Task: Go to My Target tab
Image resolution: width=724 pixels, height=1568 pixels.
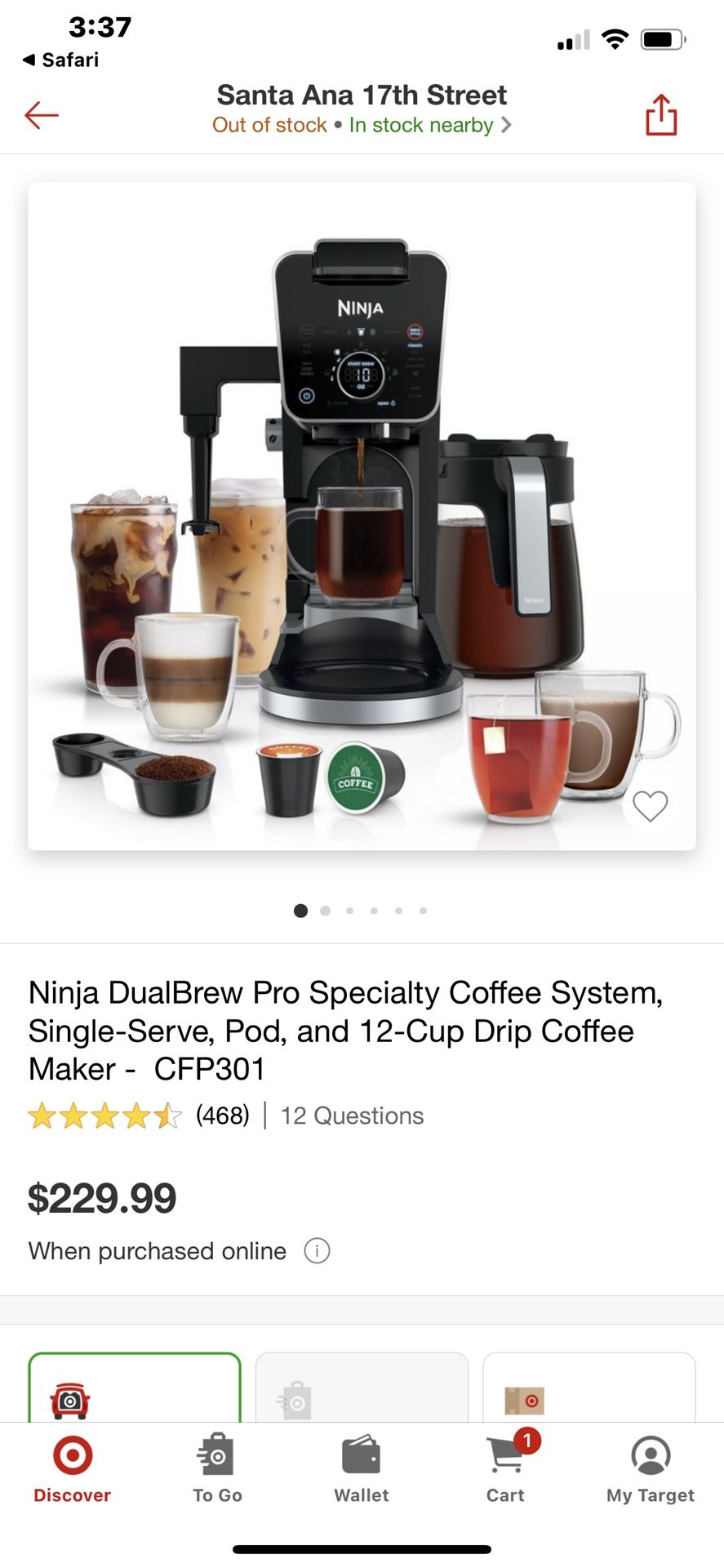Action: point(651,1470)
